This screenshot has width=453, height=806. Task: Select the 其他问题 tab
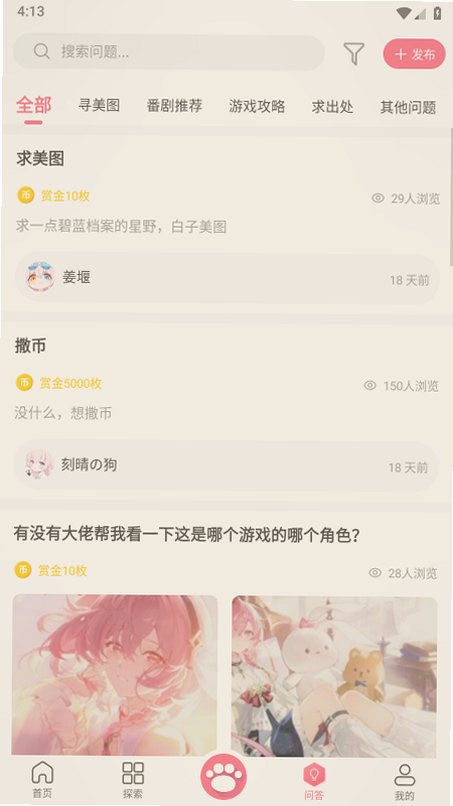click(408, 107)
